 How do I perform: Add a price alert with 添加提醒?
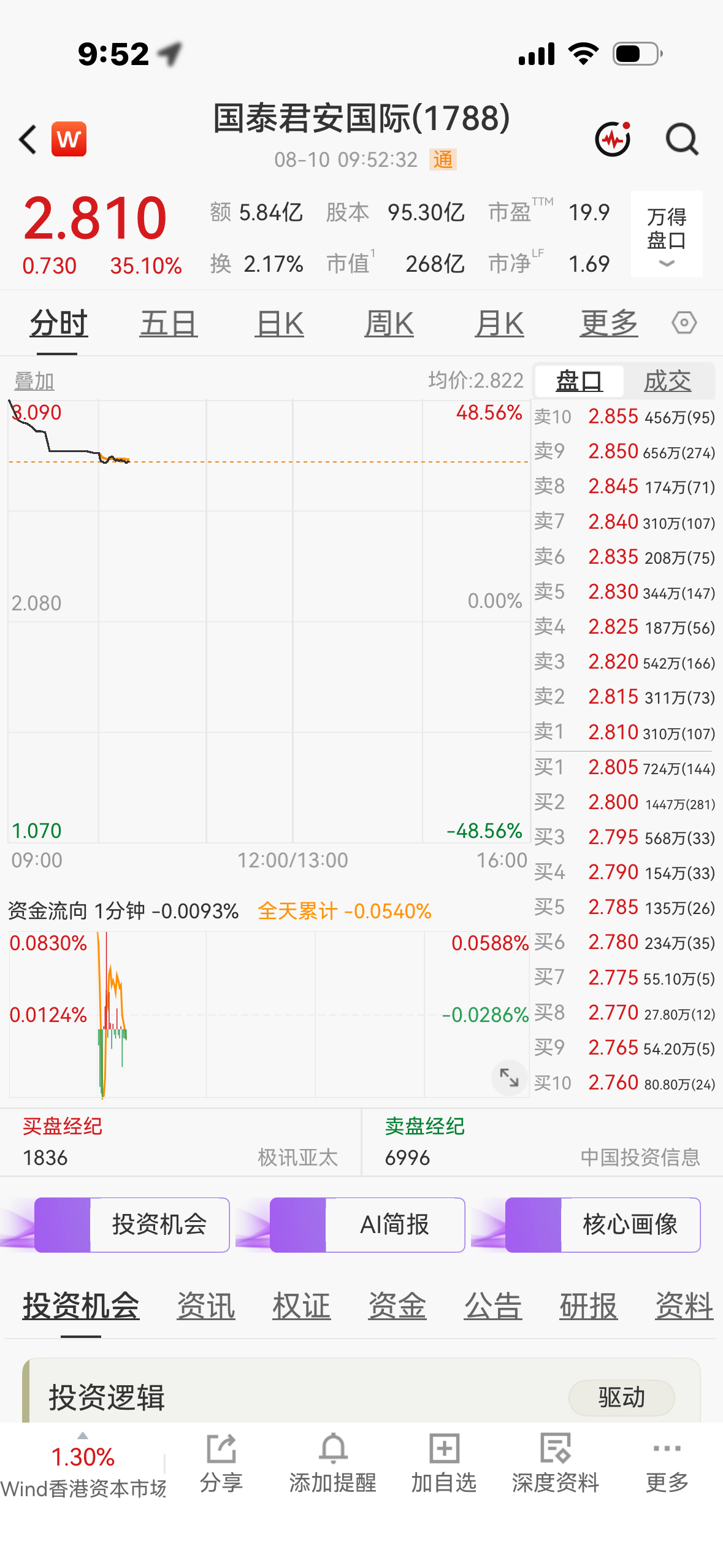tap(332, 1463)
